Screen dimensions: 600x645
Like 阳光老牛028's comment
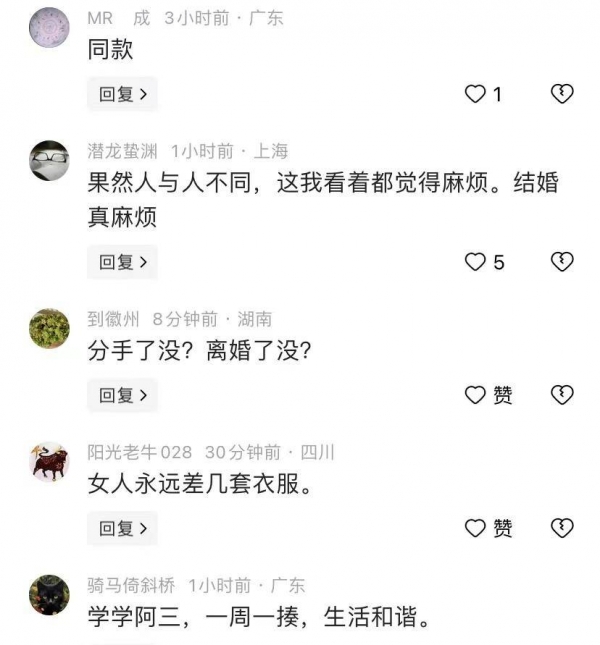(x=476, y=528)
